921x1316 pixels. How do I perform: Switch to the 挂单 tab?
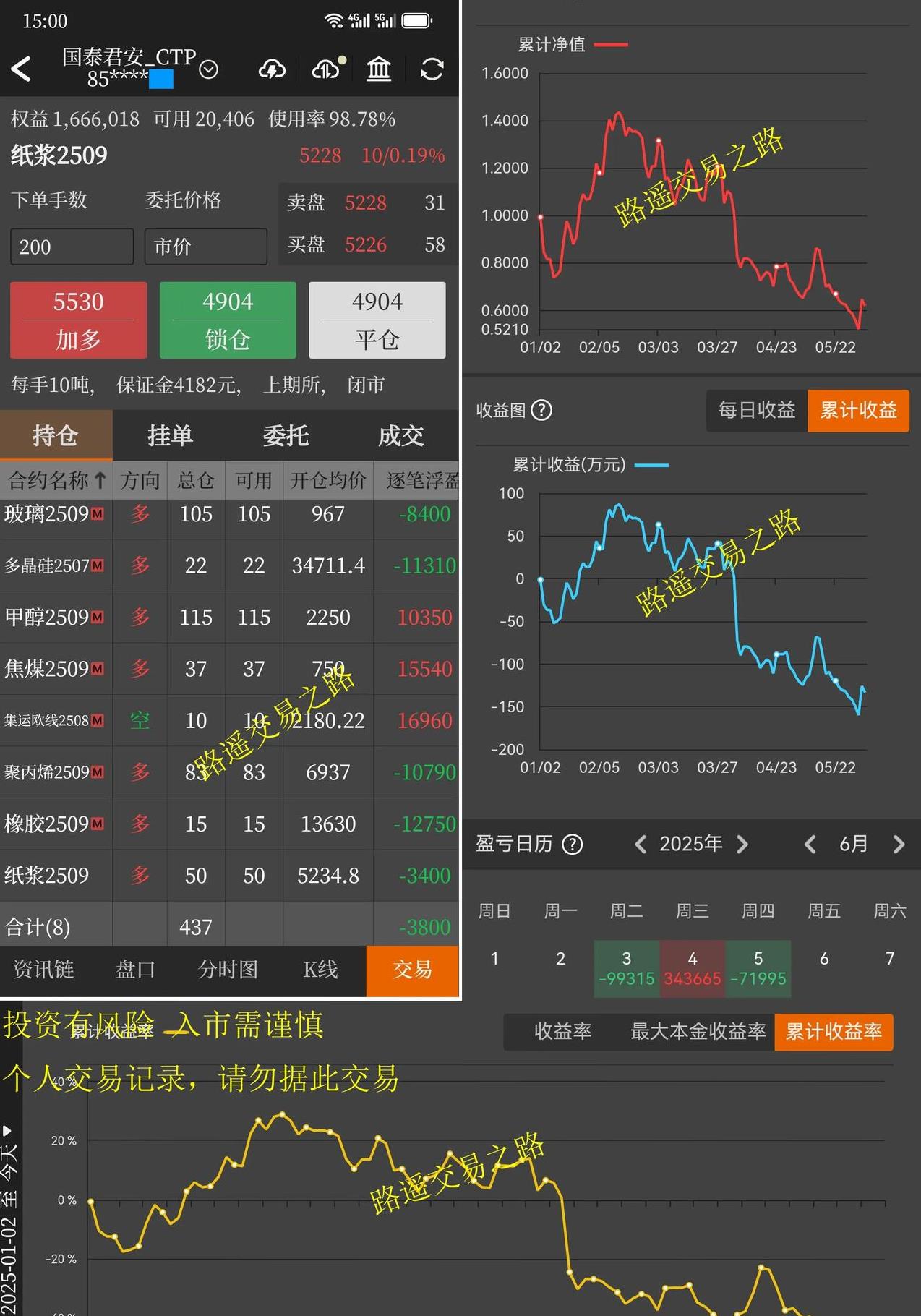[170, 436]
